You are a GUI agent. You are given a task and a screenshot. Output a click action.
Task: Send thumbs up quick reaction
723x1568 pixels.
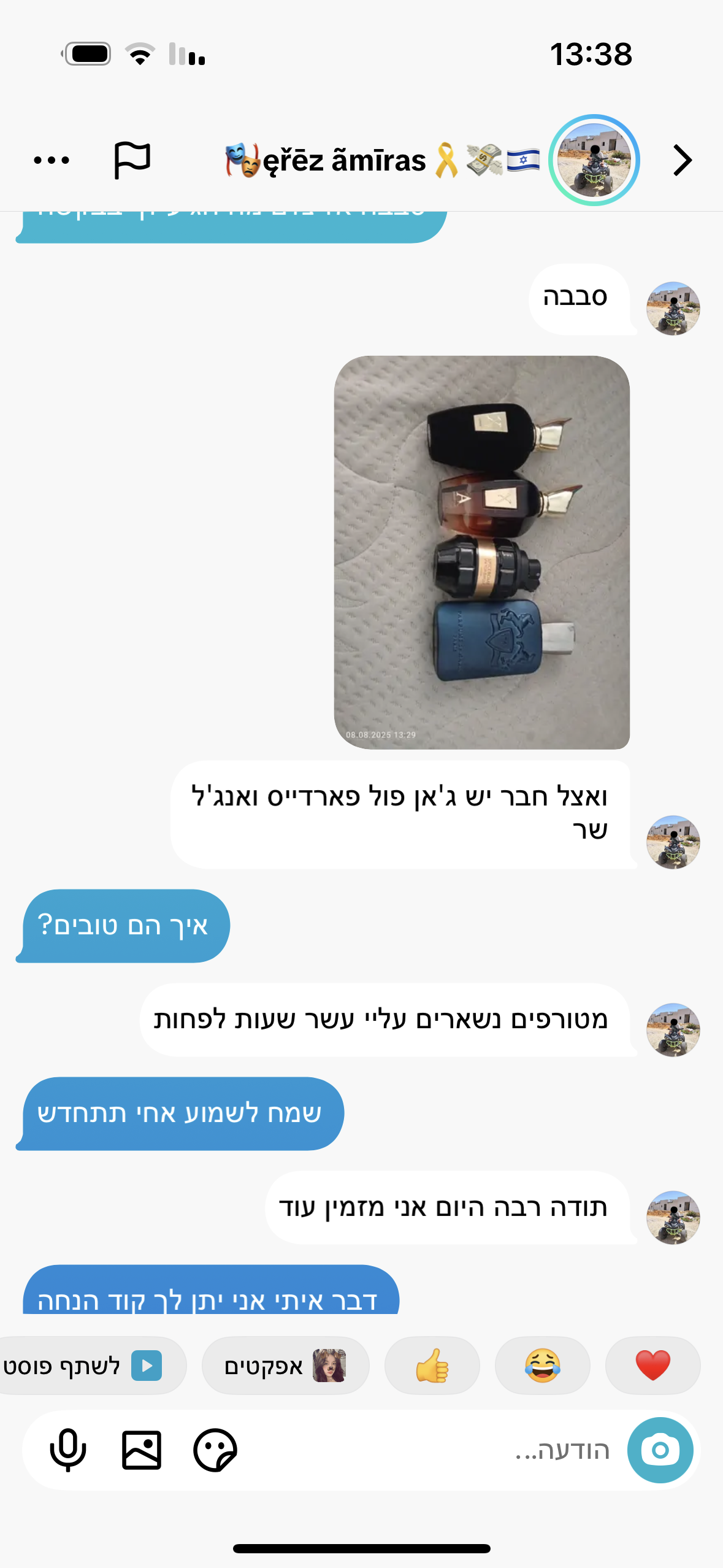click(x=432, y=1366)
